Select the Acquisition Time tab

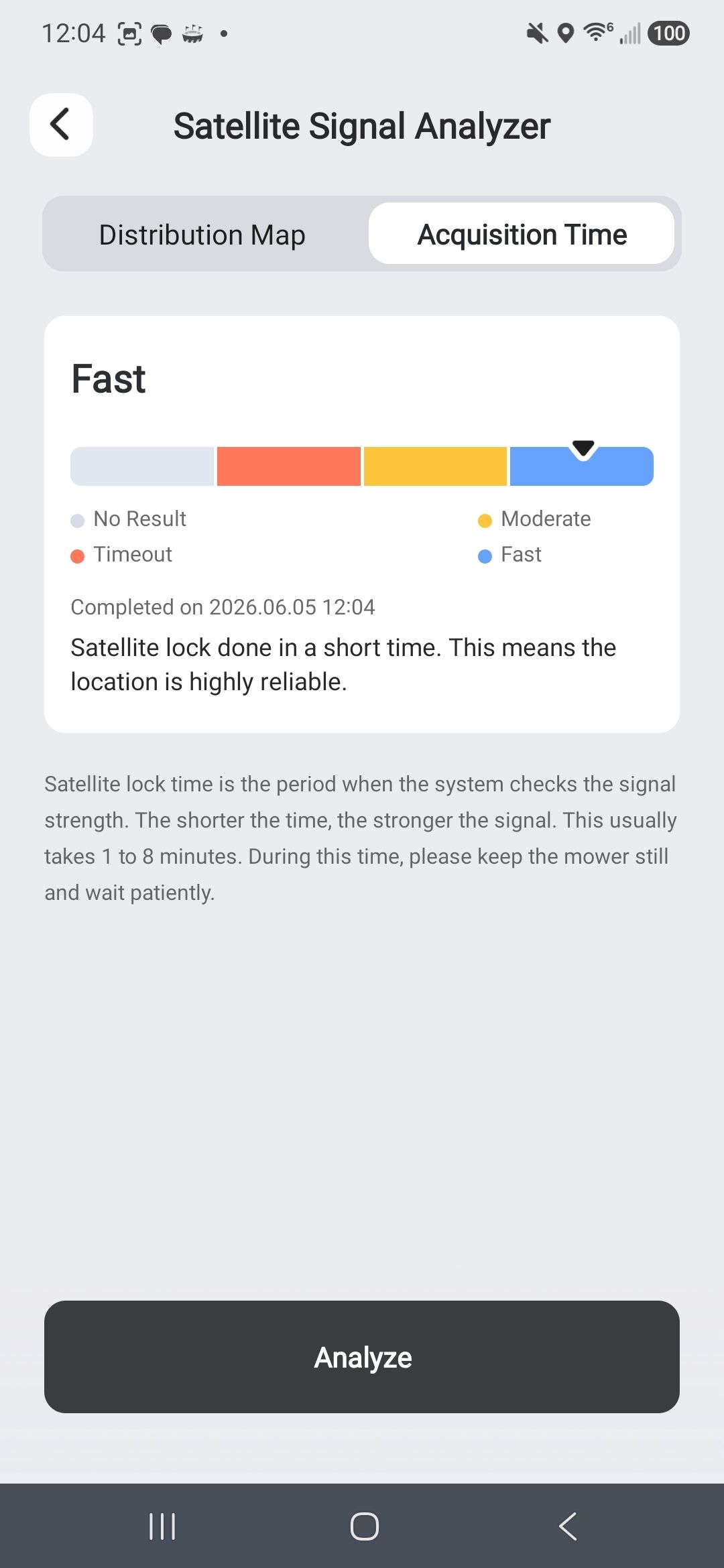click(x=522, y=235)
